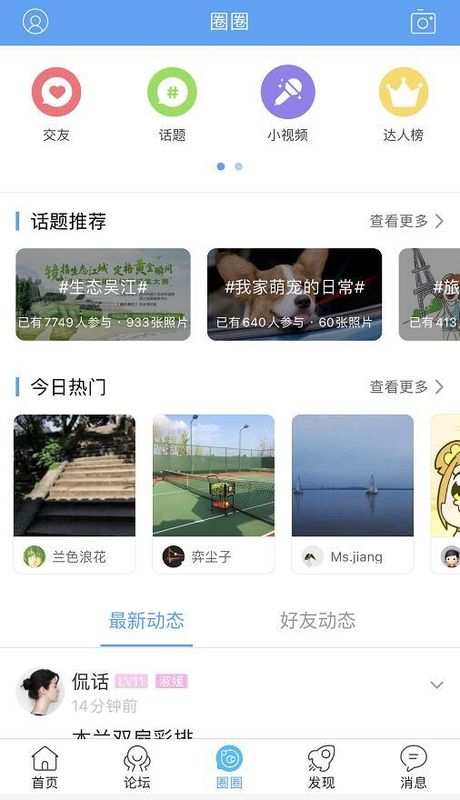Open the 达人榜 ranking
The height and width of the screenshot is (800, 460).
(403, 105)
